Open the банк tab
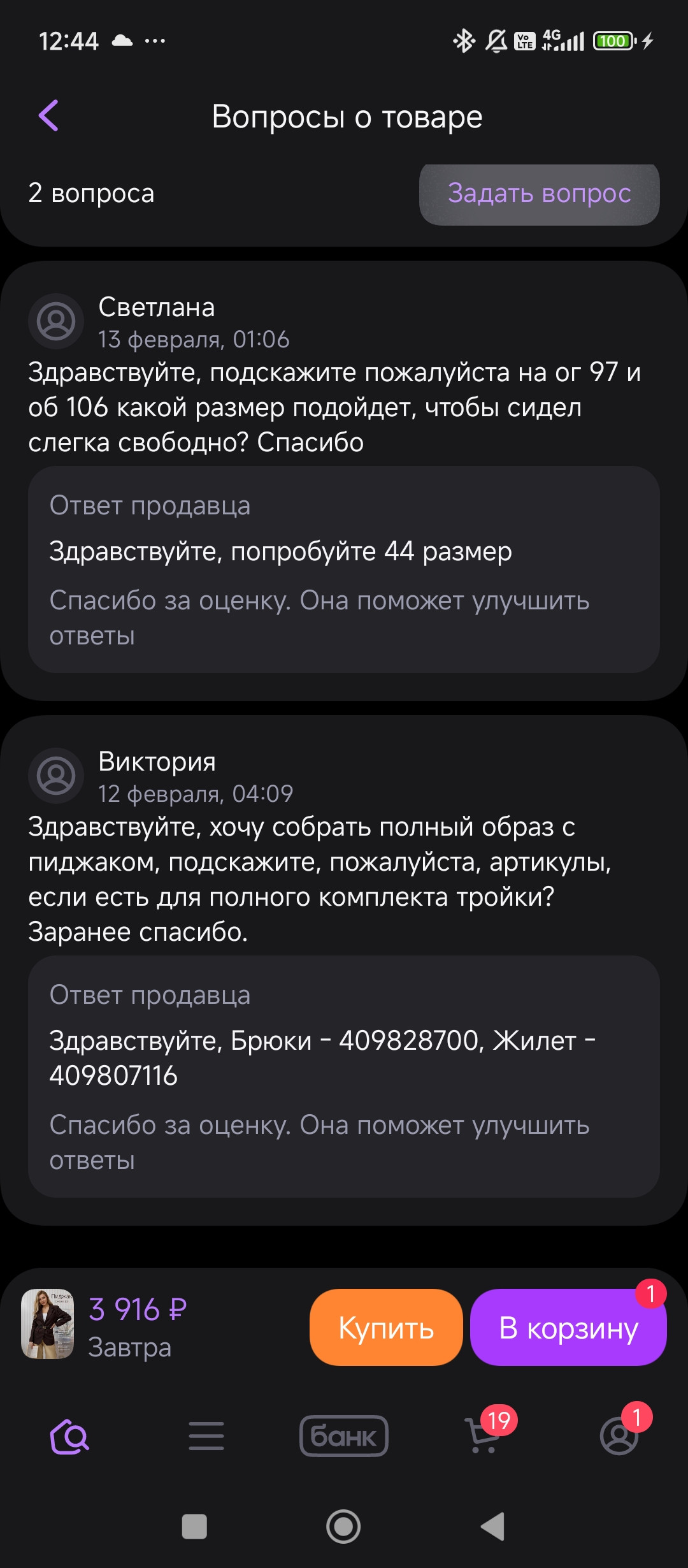This screenshot has height=1568, width=688. [x=344, y=1437]
